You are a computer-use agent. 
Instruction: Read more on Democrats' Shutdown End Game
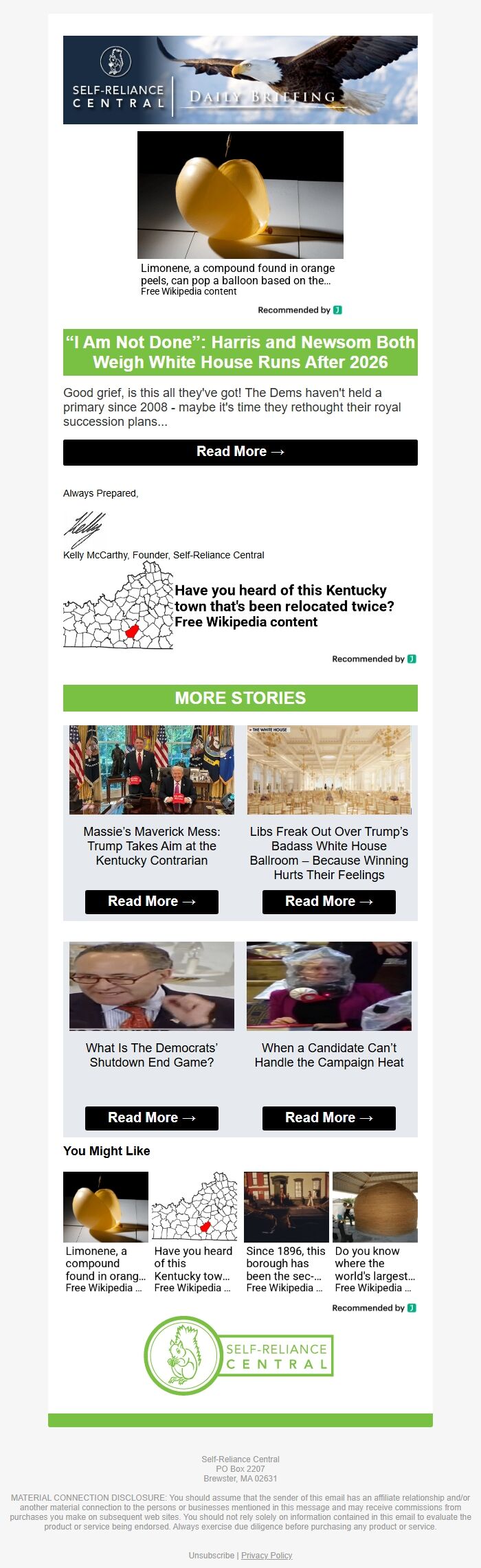click(x=151, y=1118)
